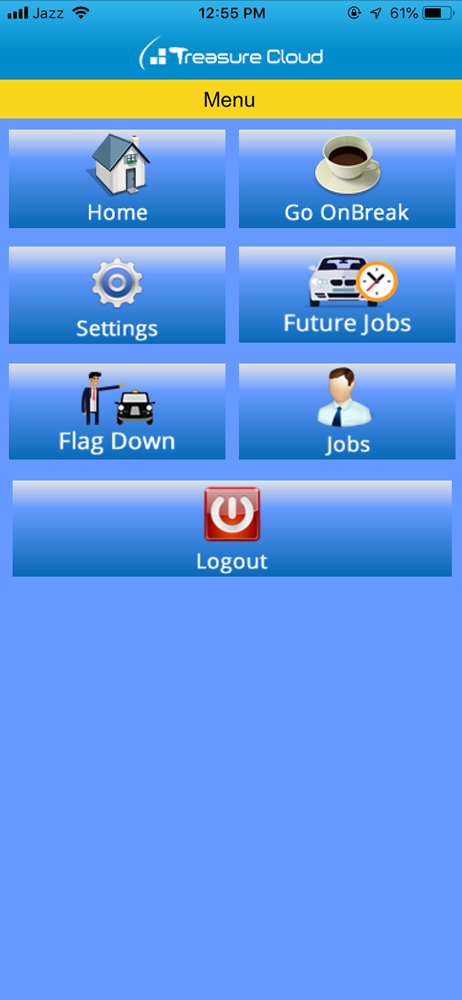Open the Jobs tile
Viewport: 462px width, 1000px height.
click(x=347, y=411)
